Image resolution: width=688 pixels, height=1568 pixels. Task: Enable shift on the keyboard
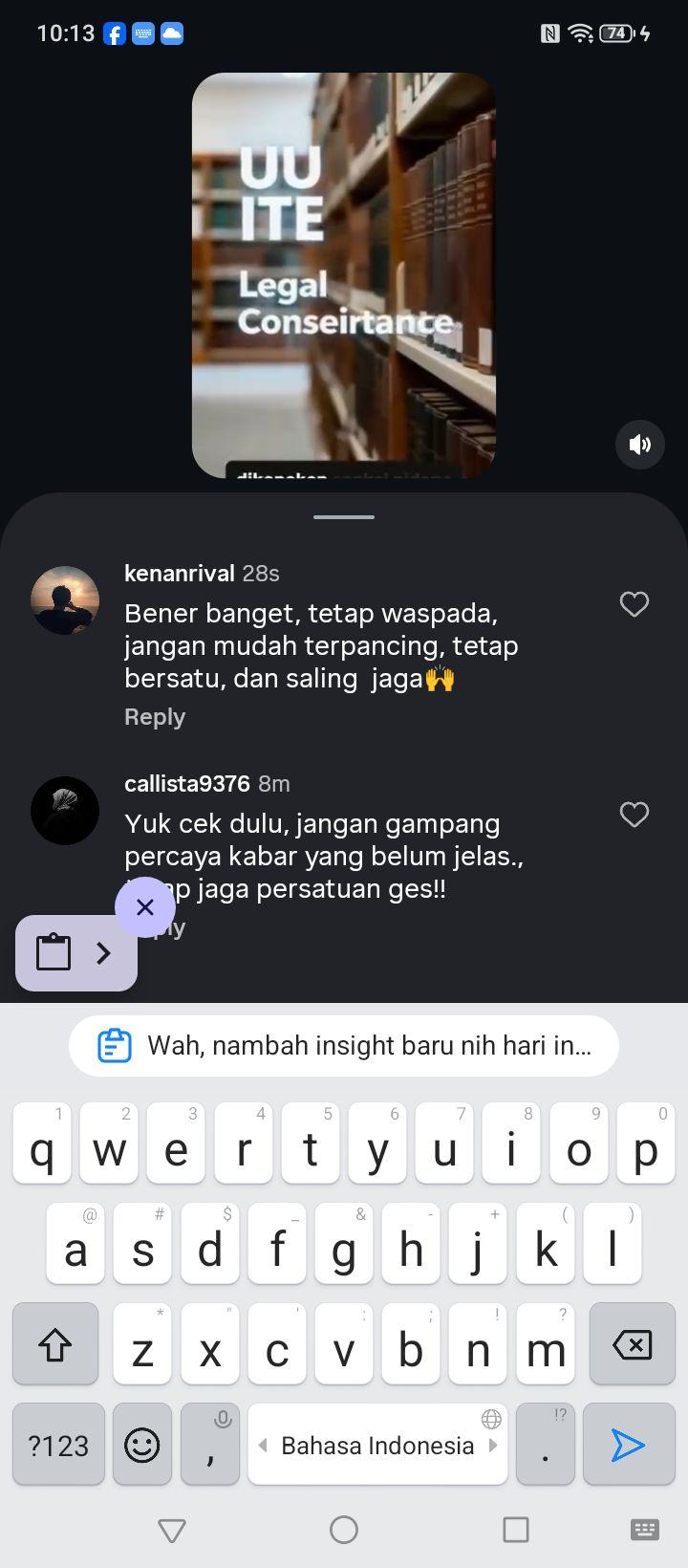click(55, 1344)
